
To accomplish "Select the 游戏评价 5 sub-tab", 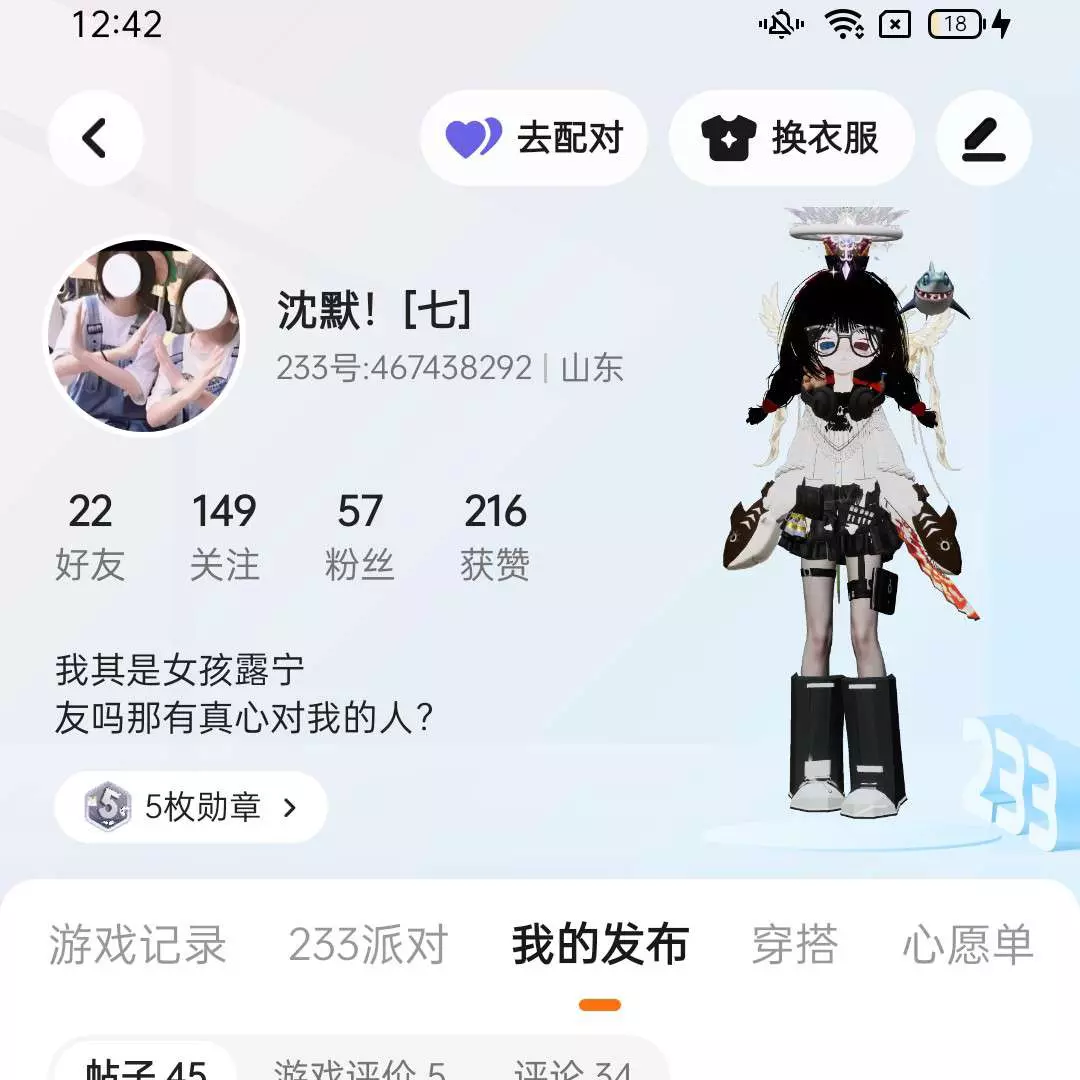I will click(x=360, y=1068).
